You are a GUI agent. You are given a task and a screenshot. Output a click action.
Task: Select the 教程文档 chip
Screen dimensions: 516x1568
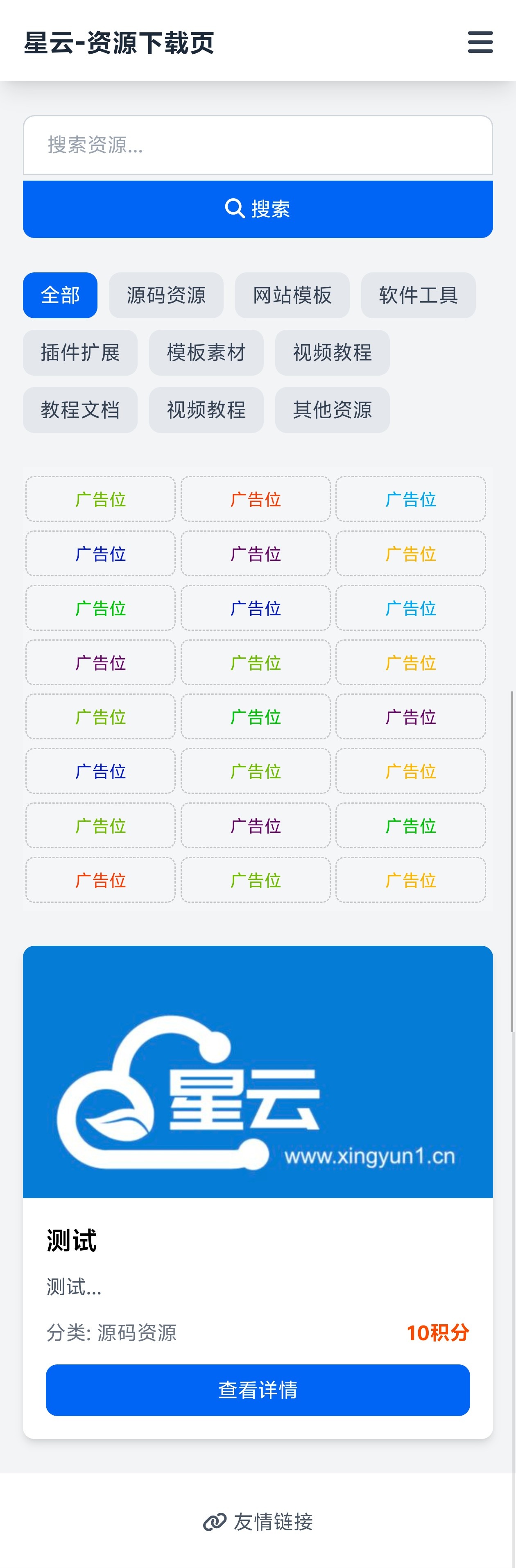(x=80, y=410)
